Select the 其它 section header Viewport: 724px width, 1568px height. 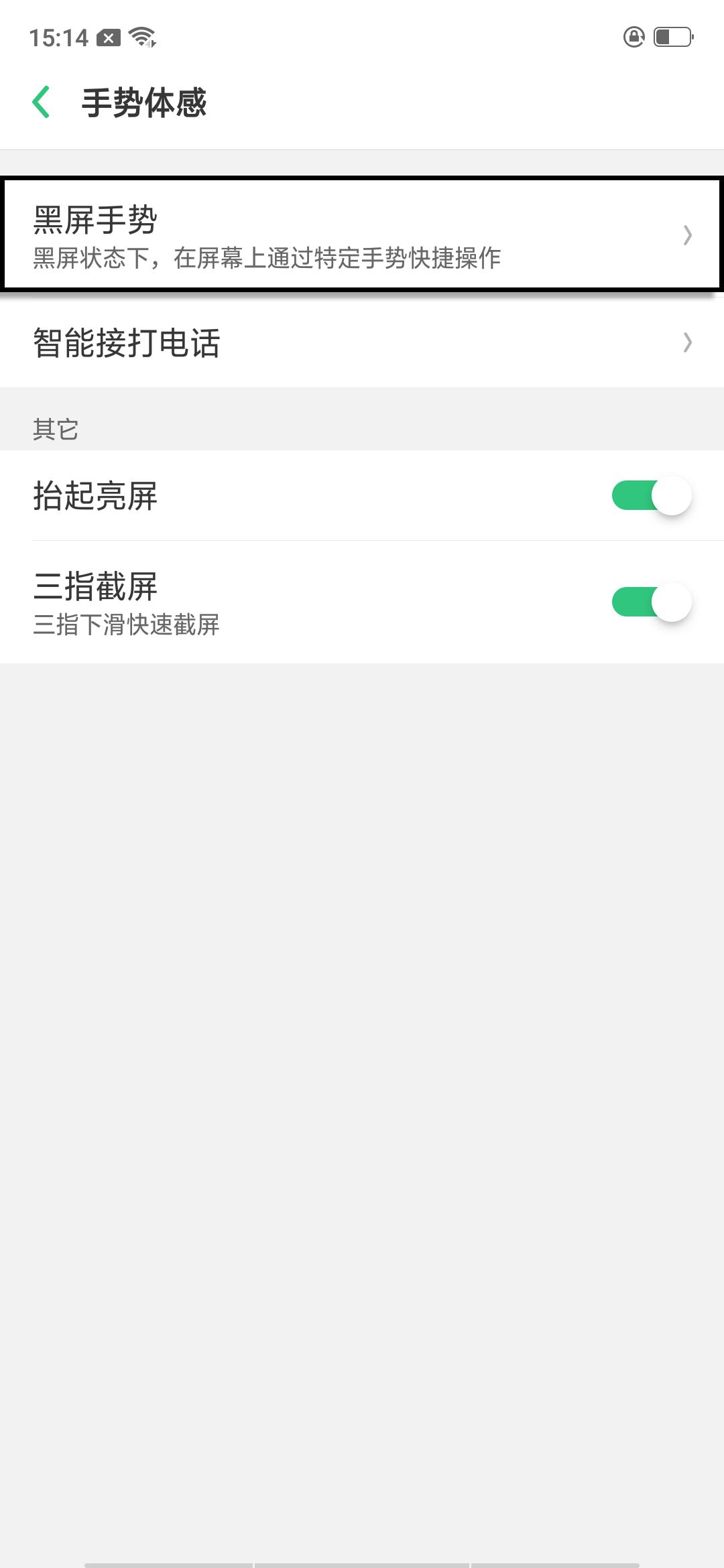(x=55, y=430)
